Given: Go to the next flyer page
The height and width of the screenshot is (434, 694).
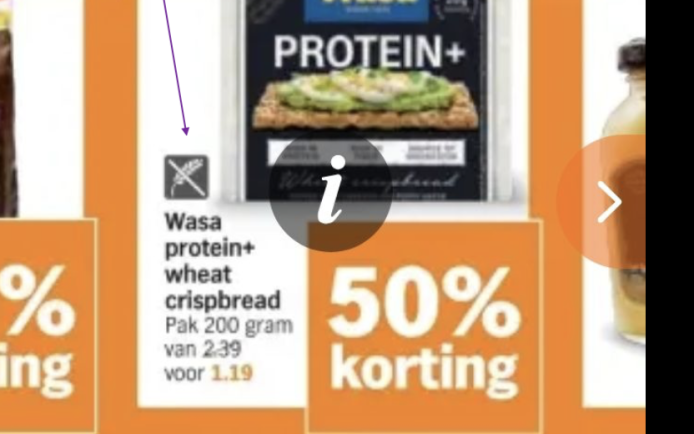Looking at the screenshot, I should coord(608,202).
